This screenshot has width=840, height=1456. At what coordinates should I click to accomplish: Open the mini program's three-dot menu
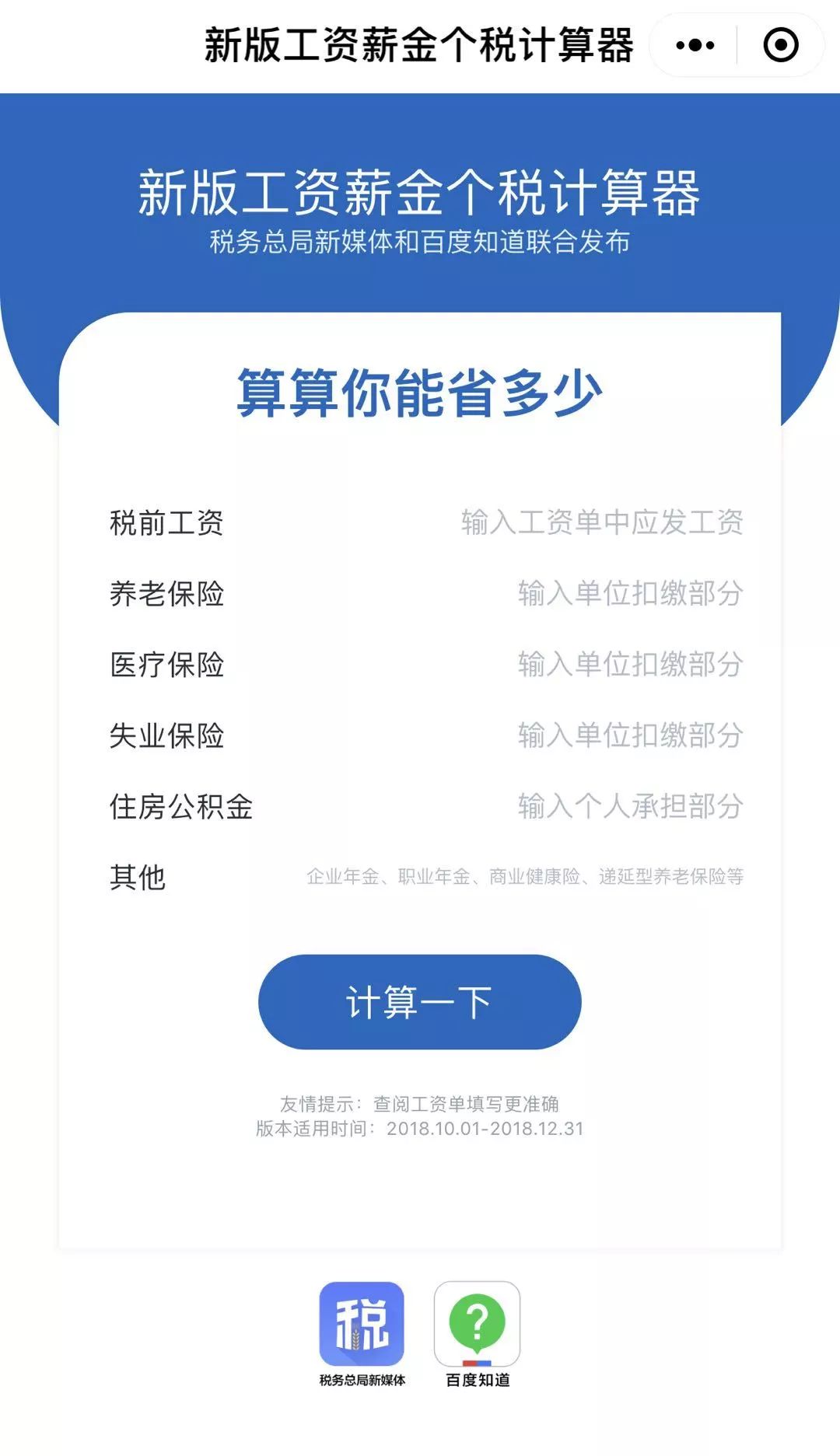[x=695, y=45]
